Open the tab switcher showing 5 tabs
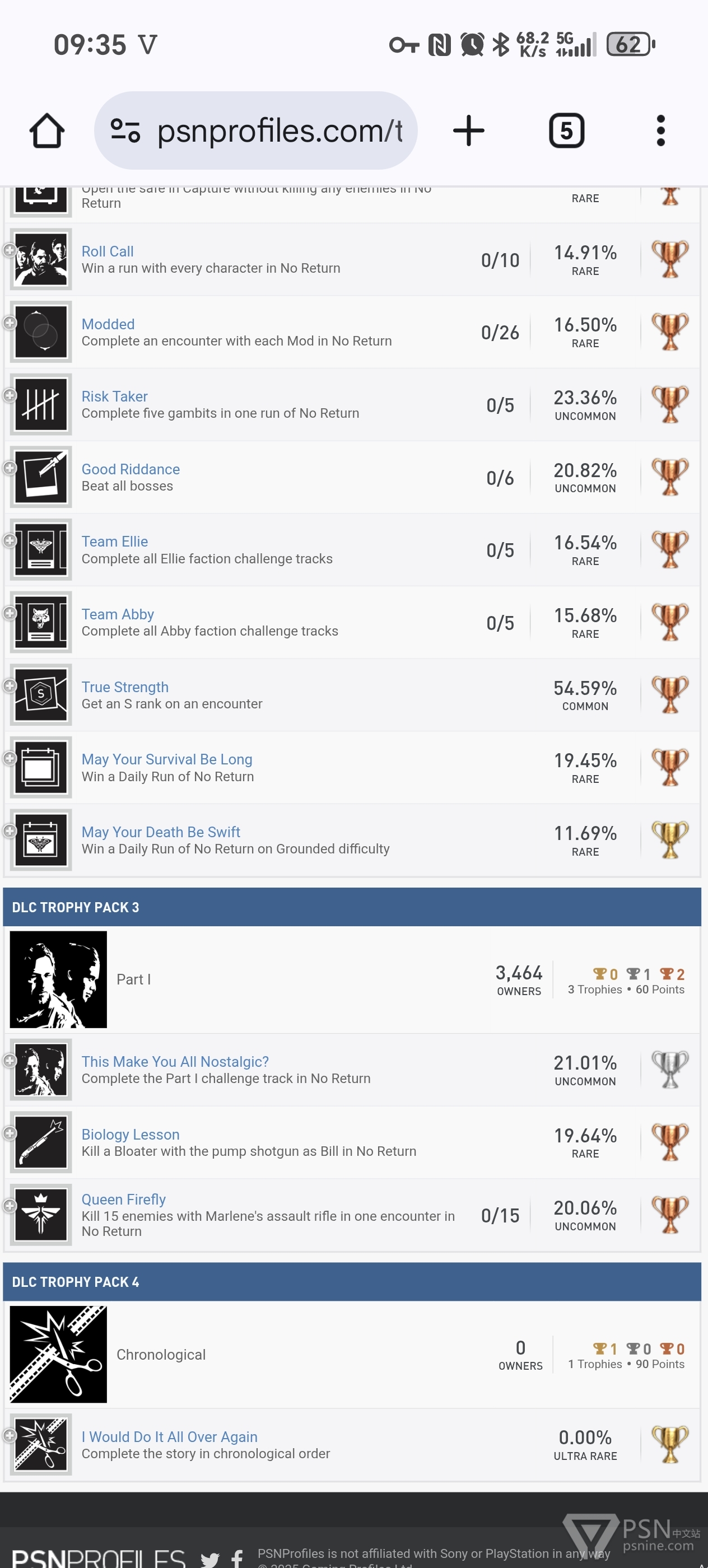The image size is (708, 1568). (x=566, y=131)
